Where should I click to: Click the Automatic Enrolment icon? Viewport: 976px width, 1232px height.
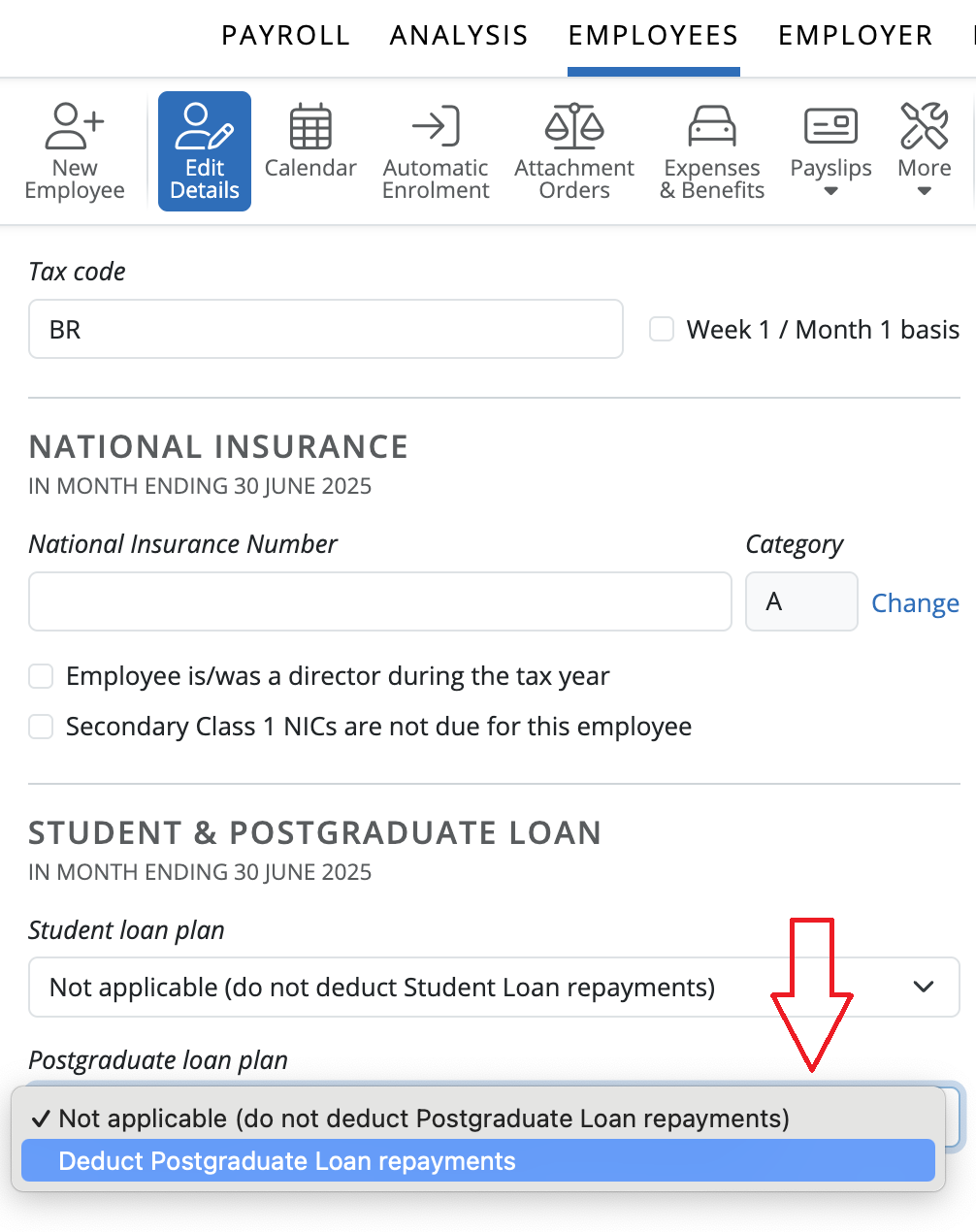(435, 150)
